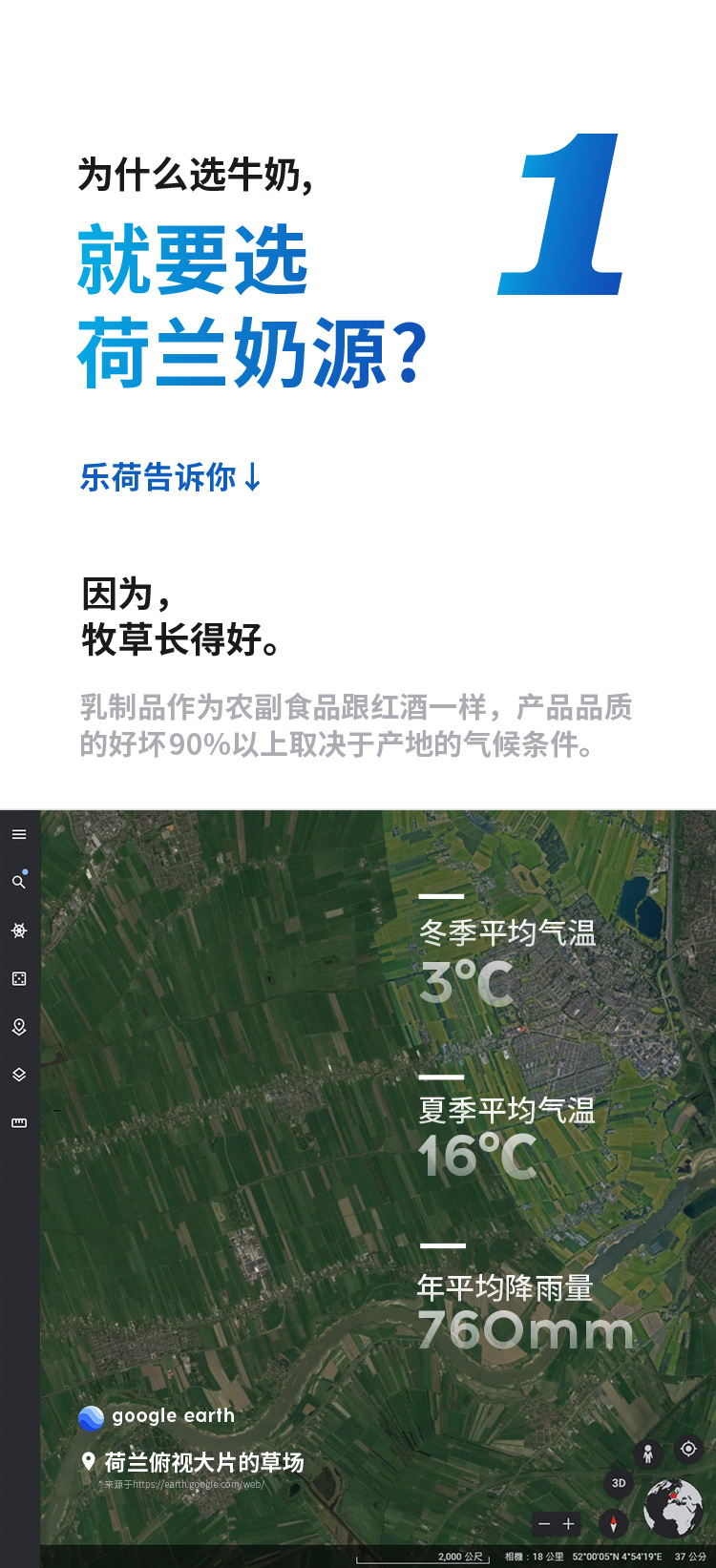Viewport: 716px width, 1568px height.
Task: Open the Projects placemark pin icon
Action: 19,1026
